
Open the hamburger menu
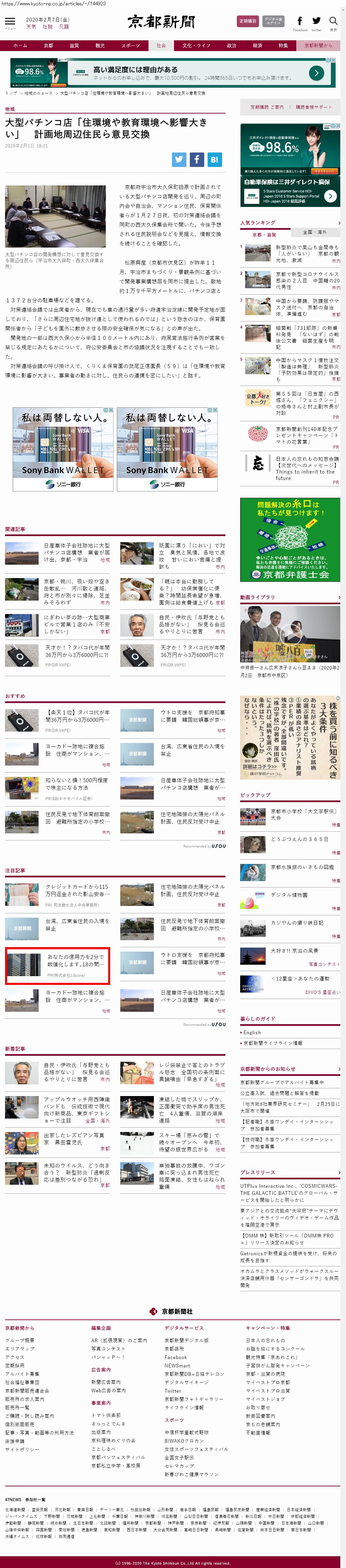tap(10, 23)
